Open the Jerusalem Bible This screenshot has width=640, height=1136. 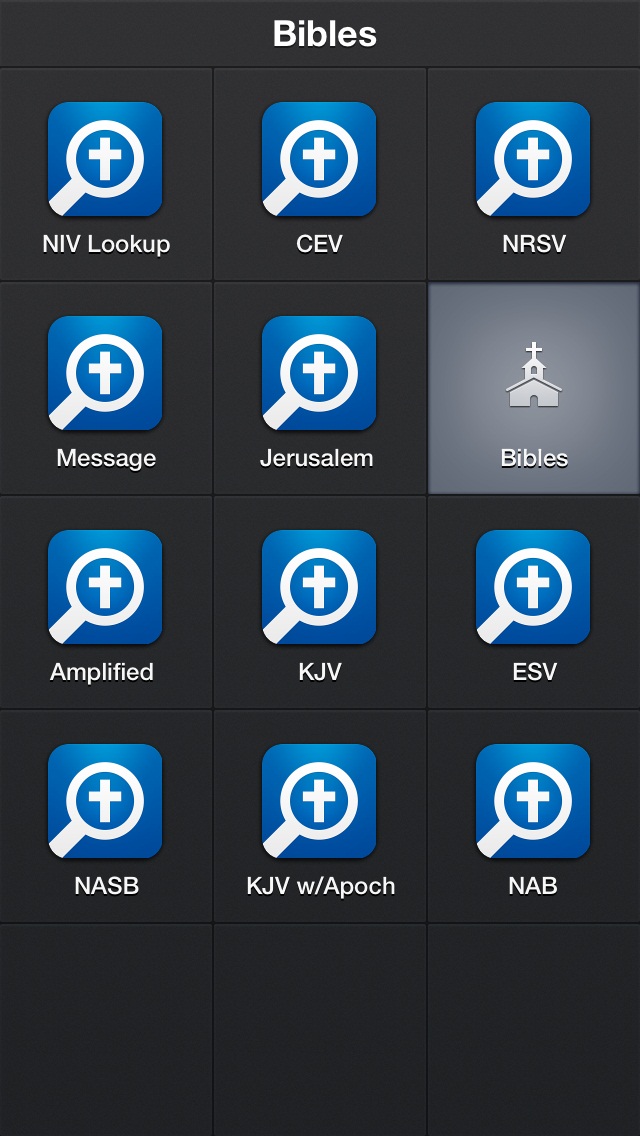pyautogui.click(x=320, y=388)
